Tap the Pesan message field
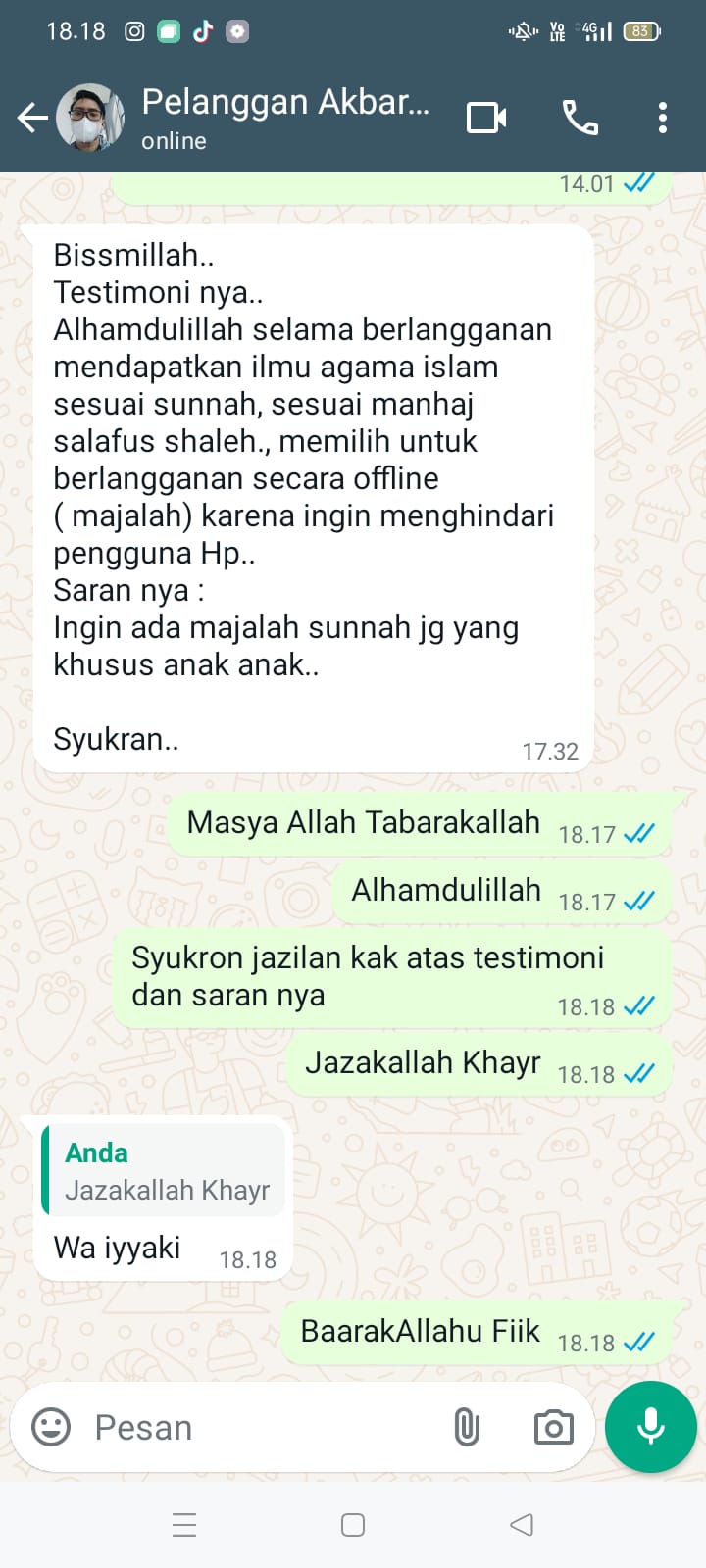The height and width of the screenshot is (1568, 706). (255, 1428)
